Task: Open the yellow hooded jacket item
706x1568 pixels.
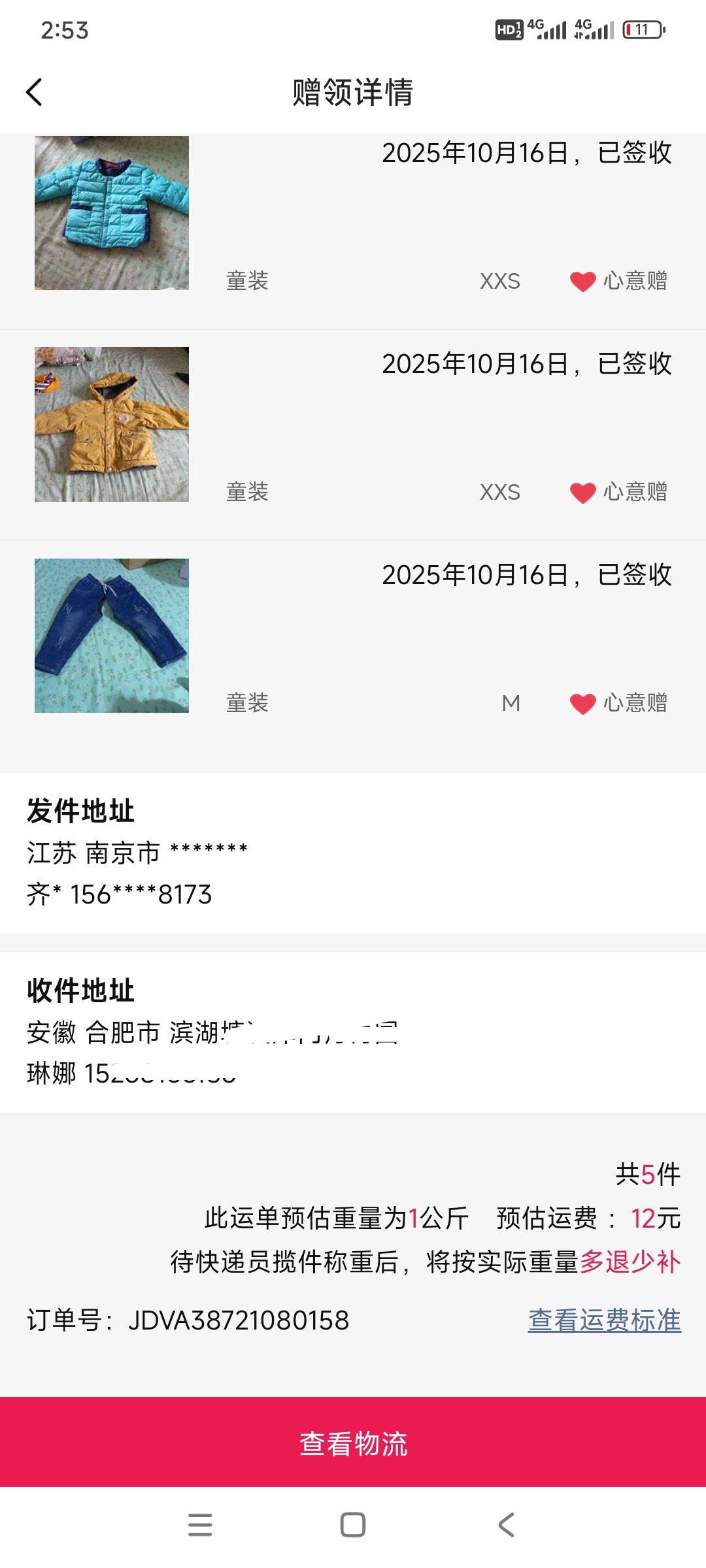Action: (x=112, y=425)
